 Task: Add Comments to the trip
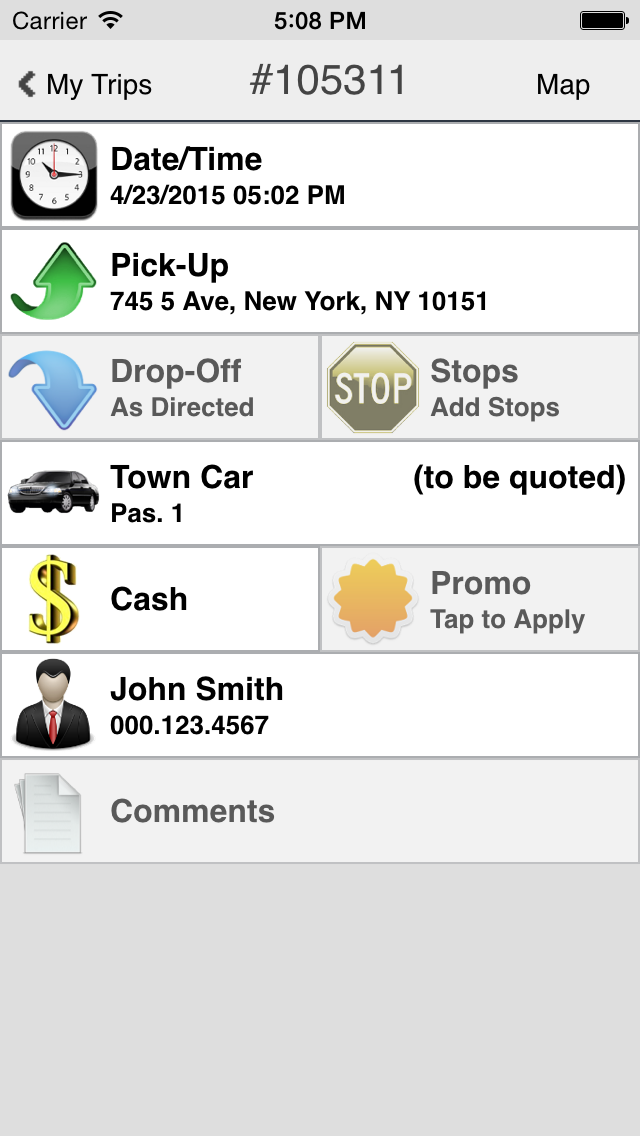[x=320, y=811]
